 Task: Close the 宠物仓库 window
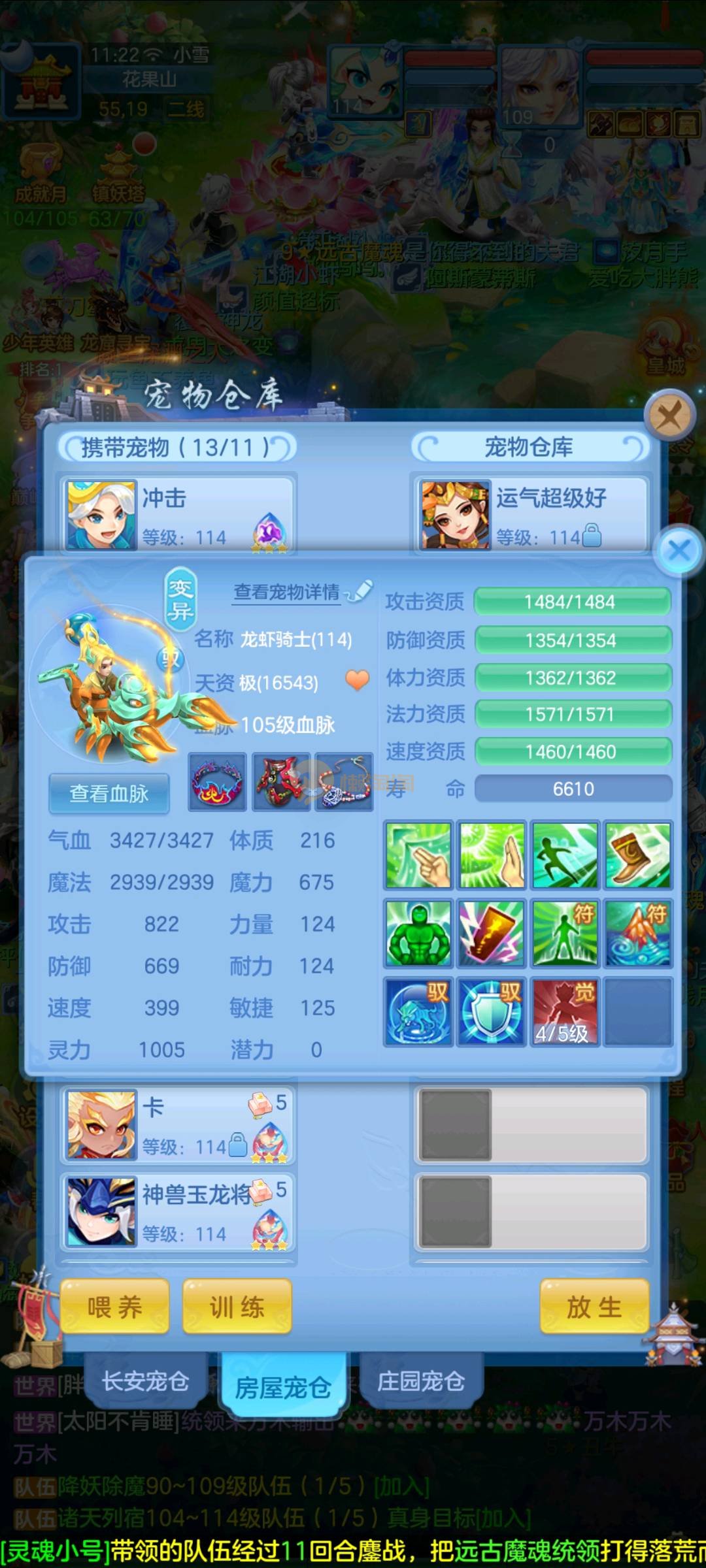tap(669, 414)
